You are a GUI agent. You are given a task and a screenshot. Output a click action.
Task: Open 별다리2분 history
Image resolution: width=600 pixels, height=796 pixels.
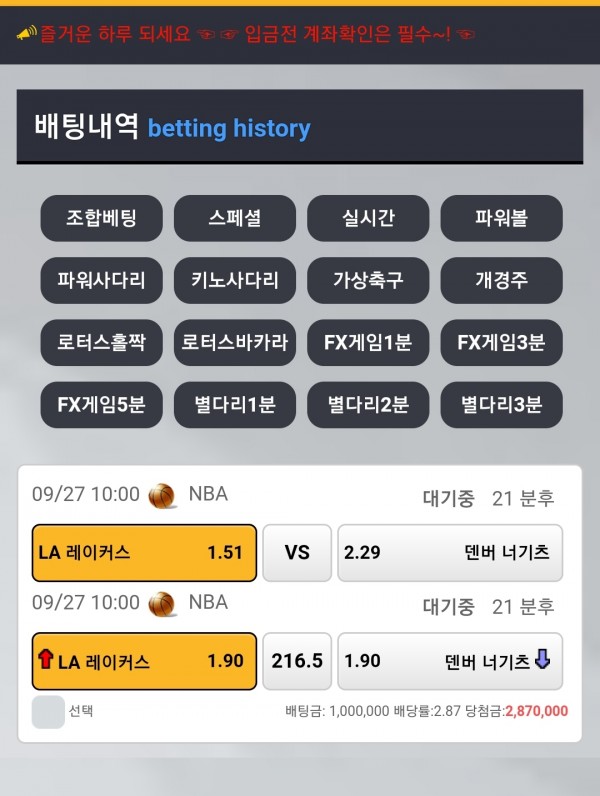point(368,405)
